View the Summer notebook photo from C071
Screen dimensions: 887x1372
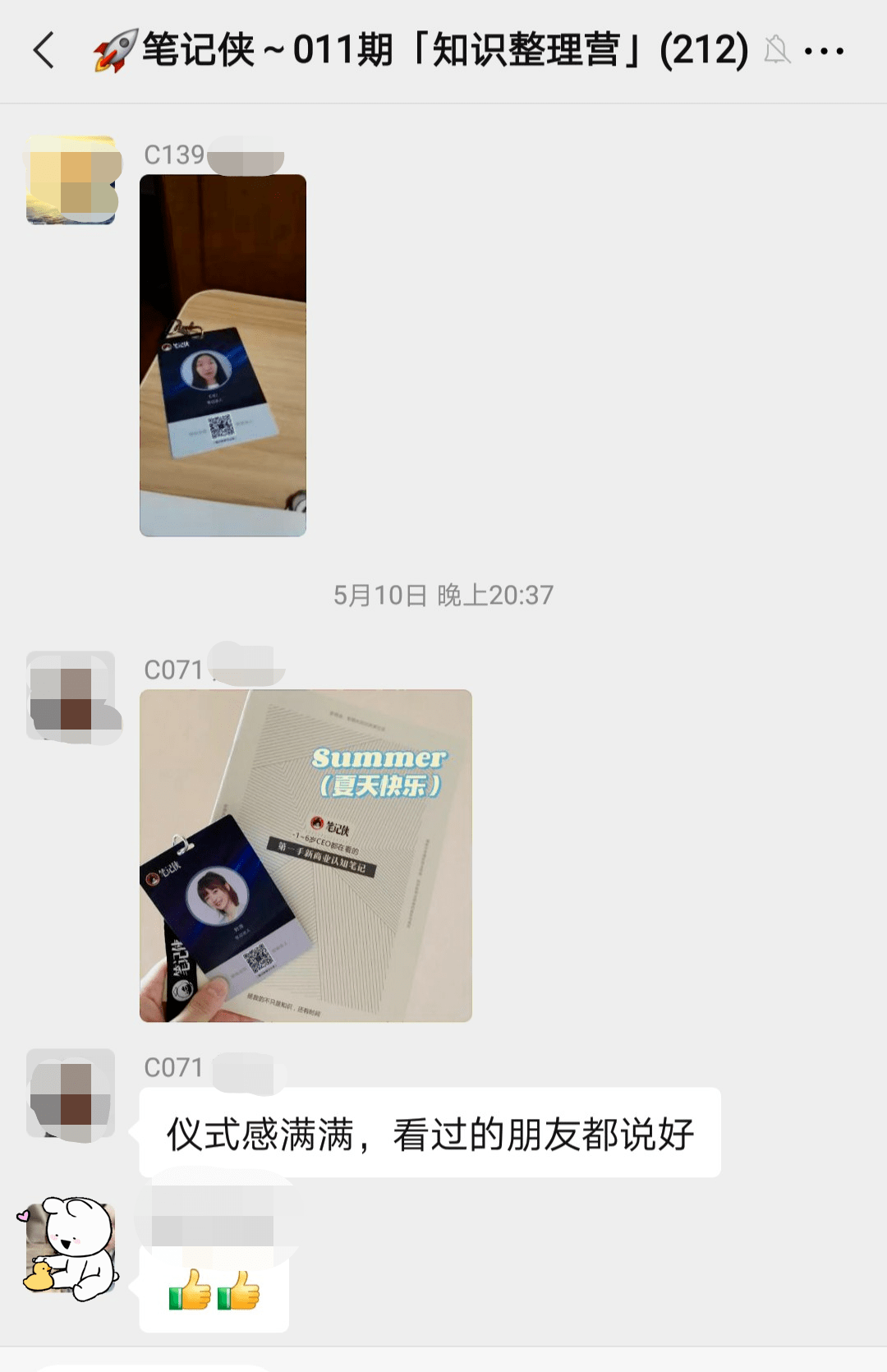[306, 855]
